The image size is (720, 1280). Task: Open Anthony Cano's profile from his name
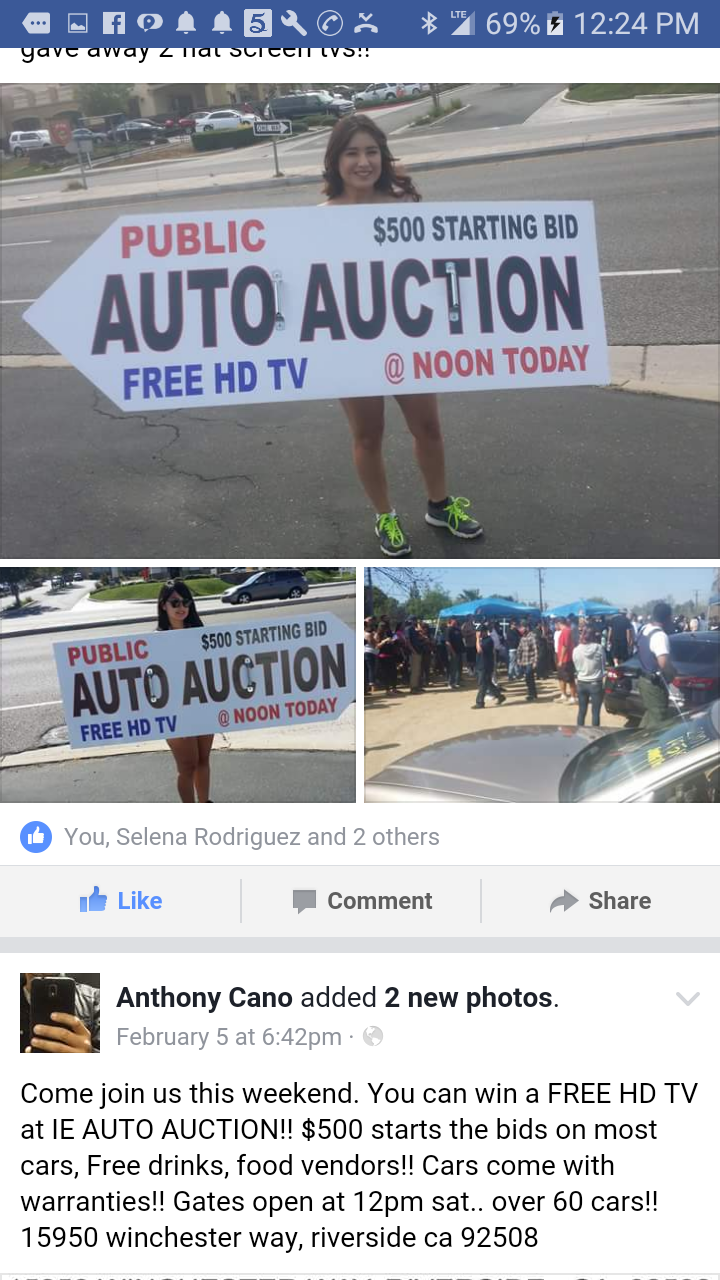pos(204,997)
